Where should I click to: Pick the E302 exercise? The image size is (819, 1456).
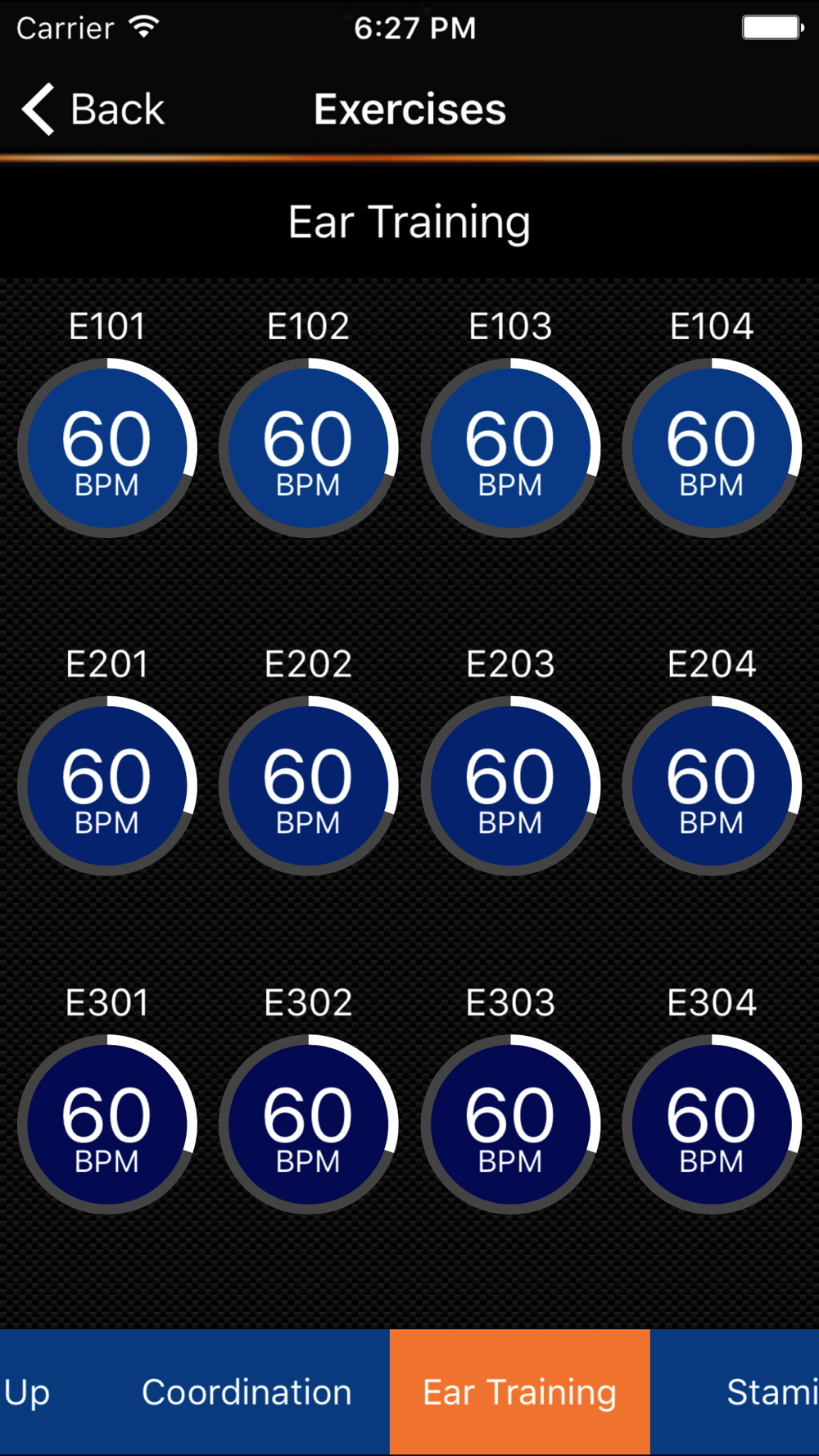(x=309, y=1124)
